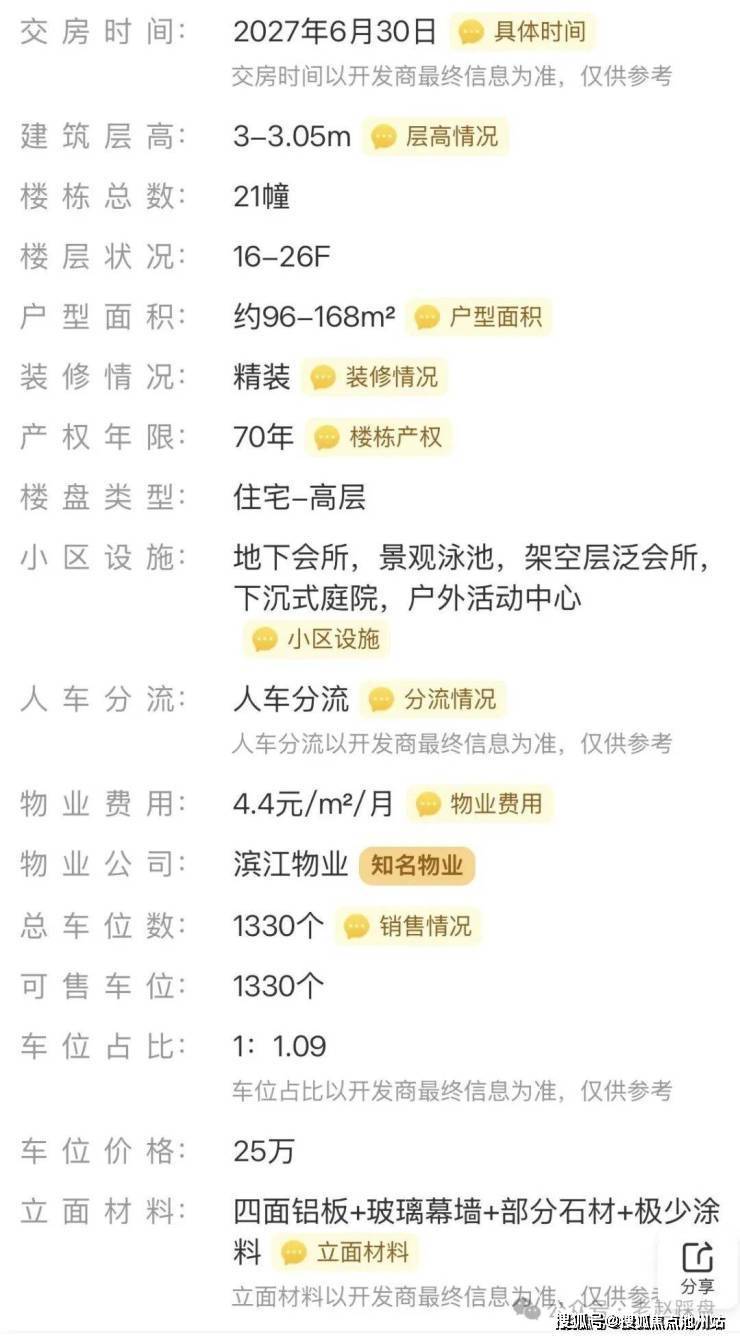The width and height of the screenshot is (740, 1339).
Task: Inquire about 楼栋产权 next to 70年
Action: point(378,437)
